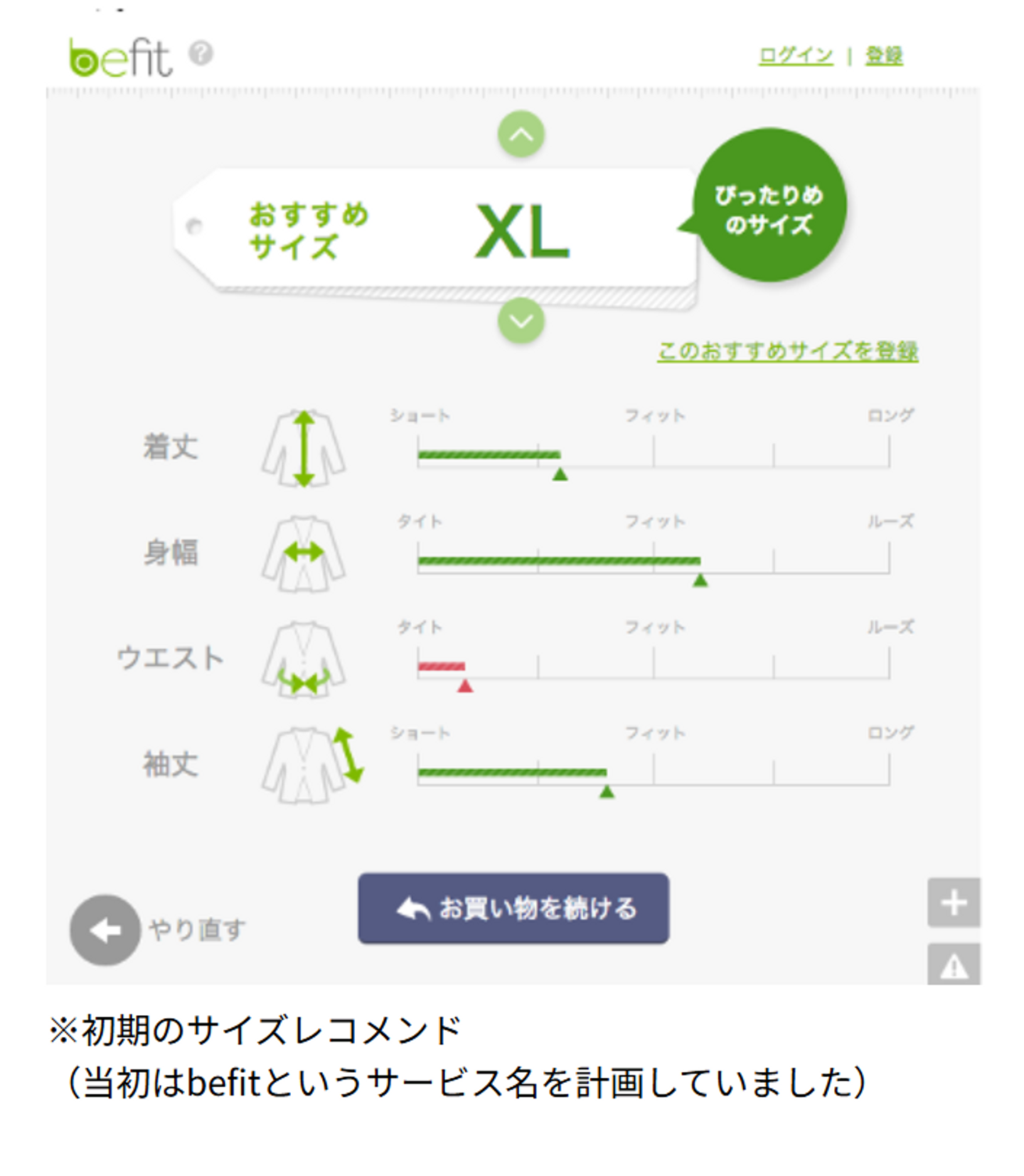Open the ログイン link

click(795, 55)
